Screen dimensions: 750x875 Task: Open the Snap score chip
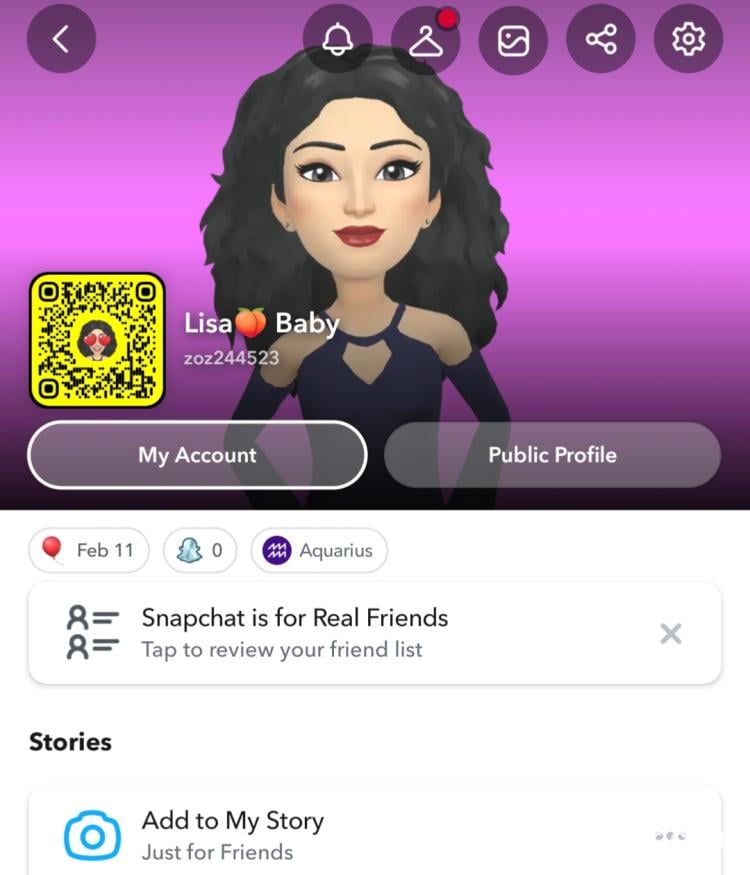(x=200, y=550)
